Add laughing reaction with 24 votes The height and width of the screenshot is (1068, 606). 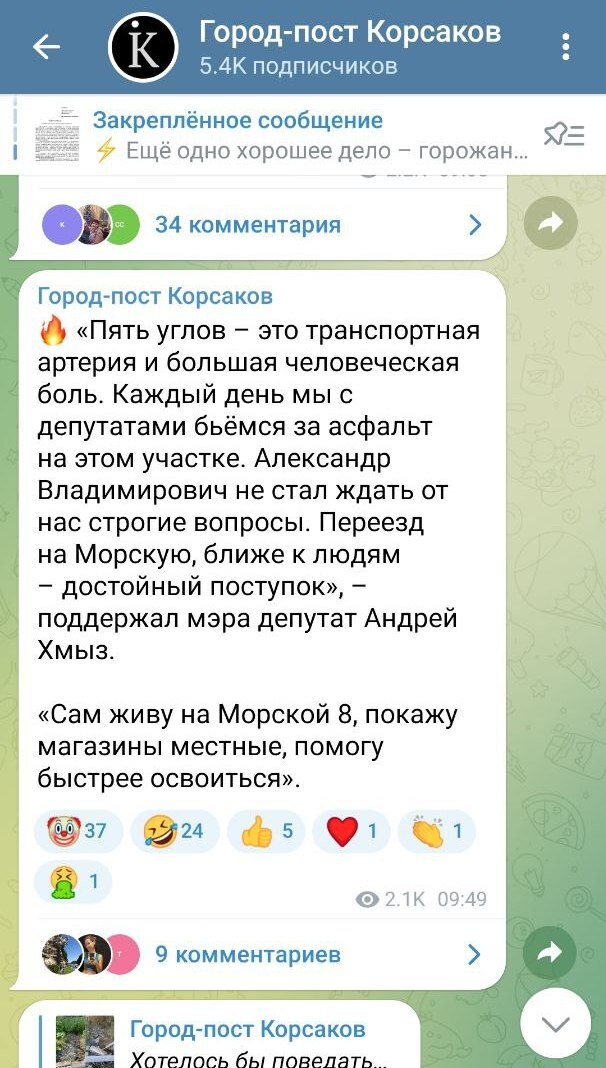174,831
